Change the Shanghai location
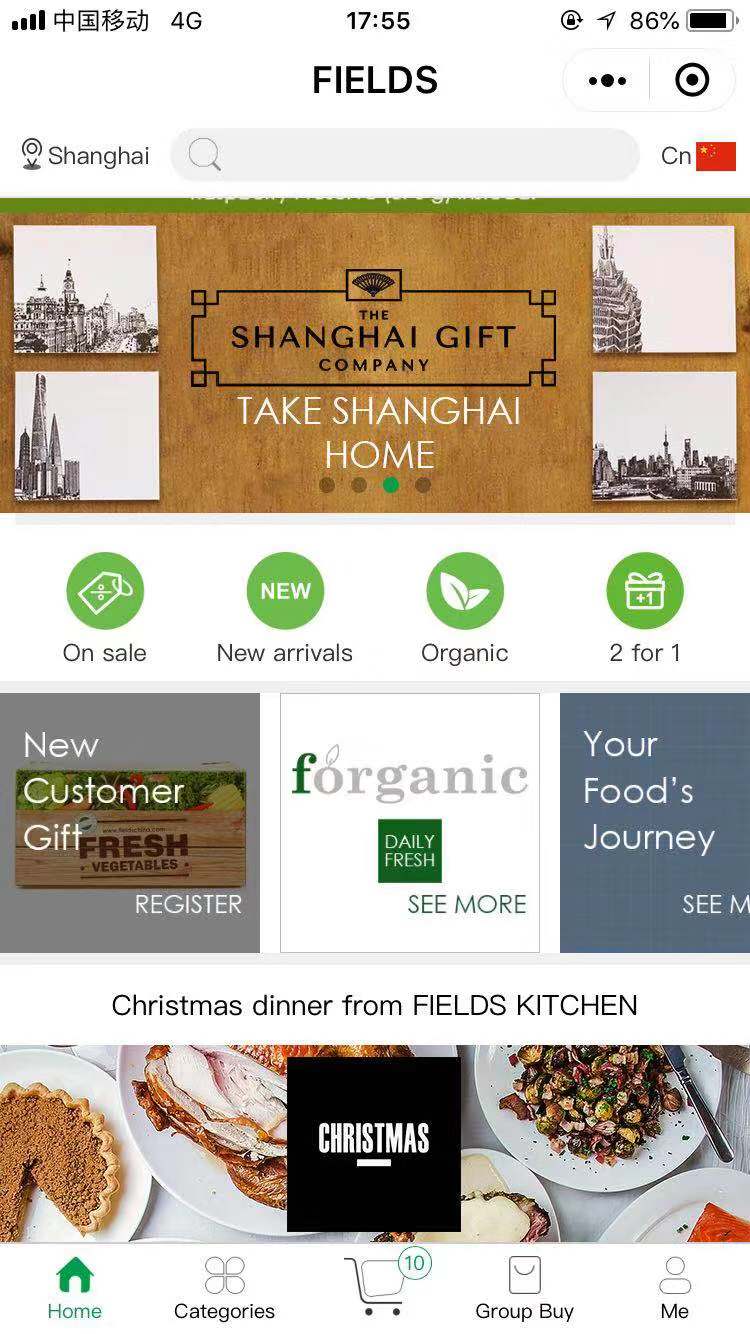Screen dimensions: 750x1334 [85, 155]
